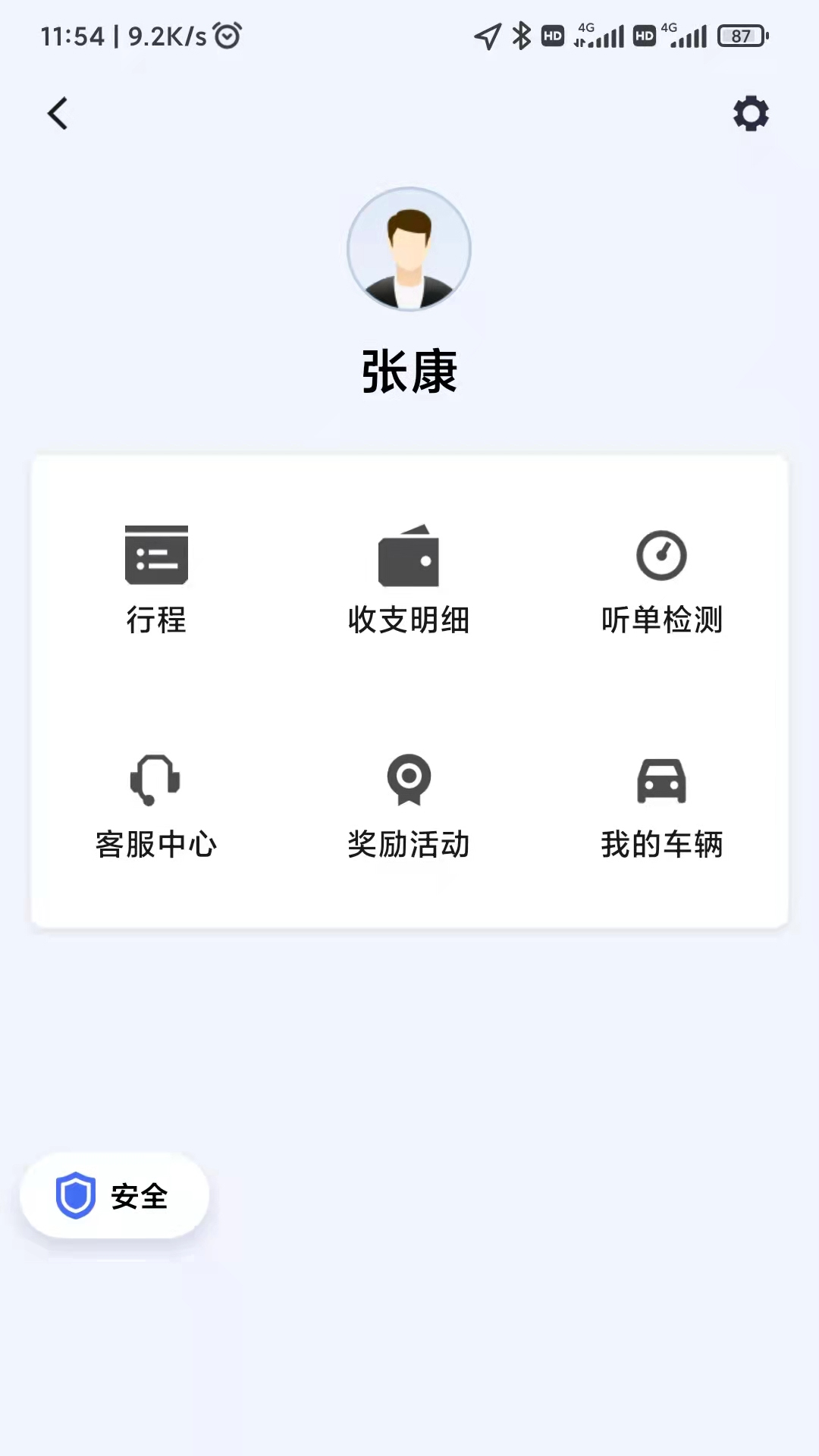Tap the 听单检测 text label

click(661, 620)
